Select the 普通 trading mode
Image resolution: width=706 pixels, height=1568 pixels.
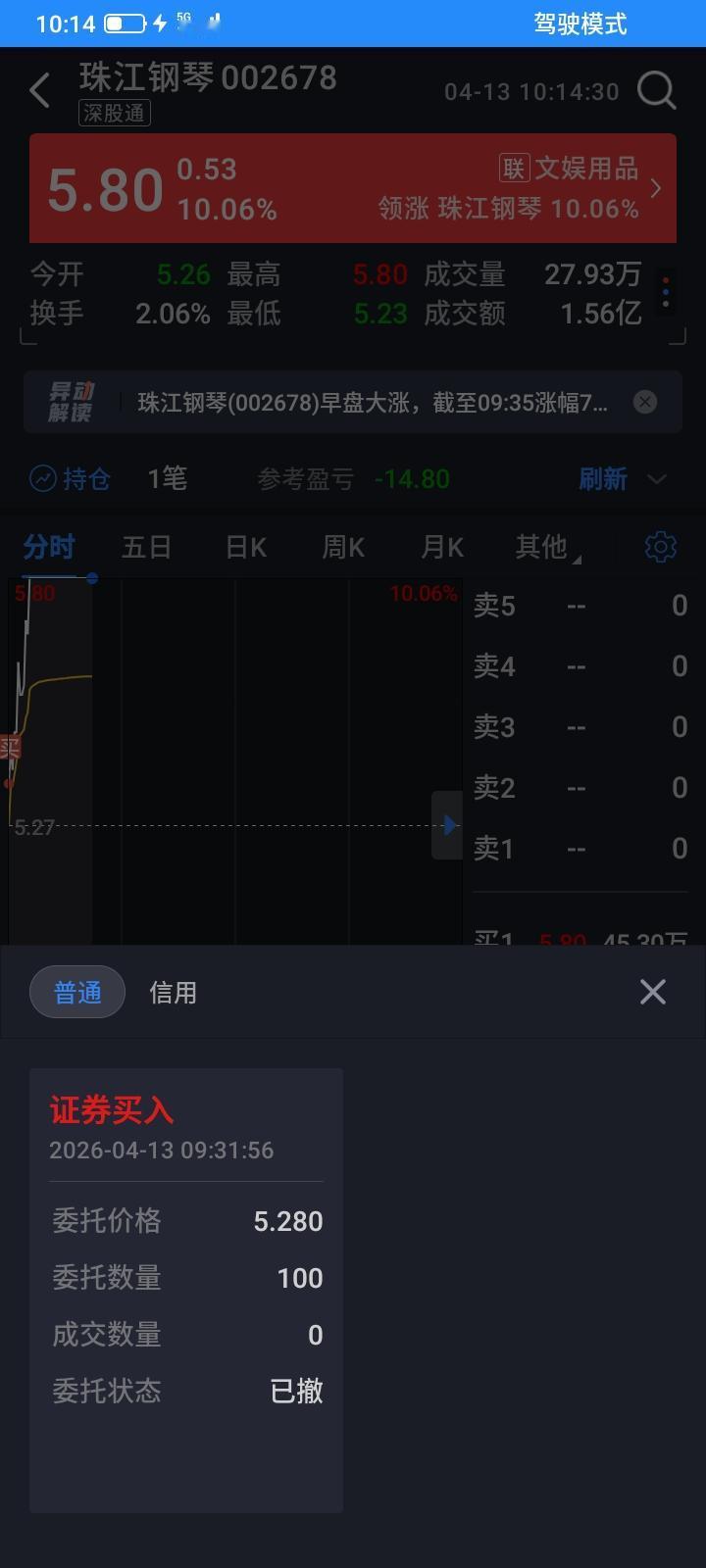click(x=76, y=992)
